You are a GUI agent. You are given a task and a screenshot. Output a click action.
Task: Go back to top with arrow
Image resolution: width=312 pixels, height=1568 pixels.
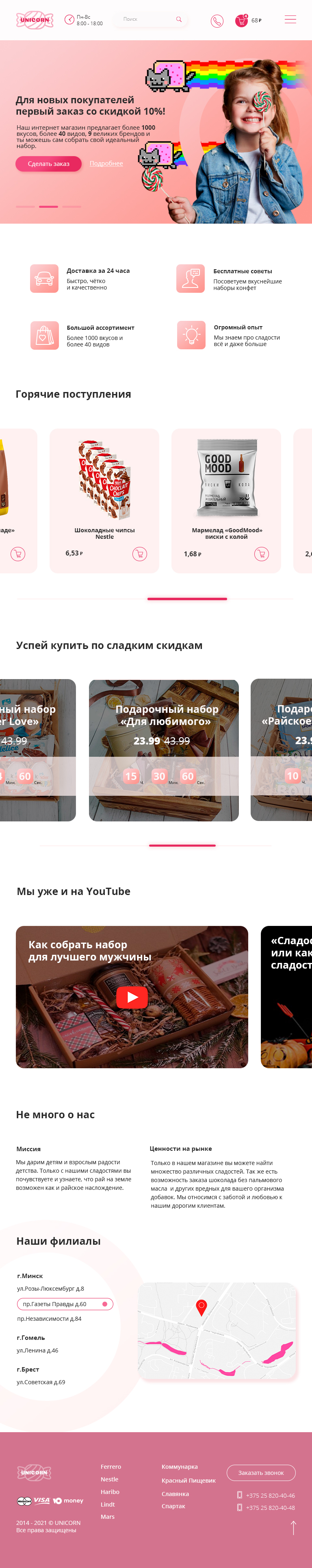[x=293, y=1527]
